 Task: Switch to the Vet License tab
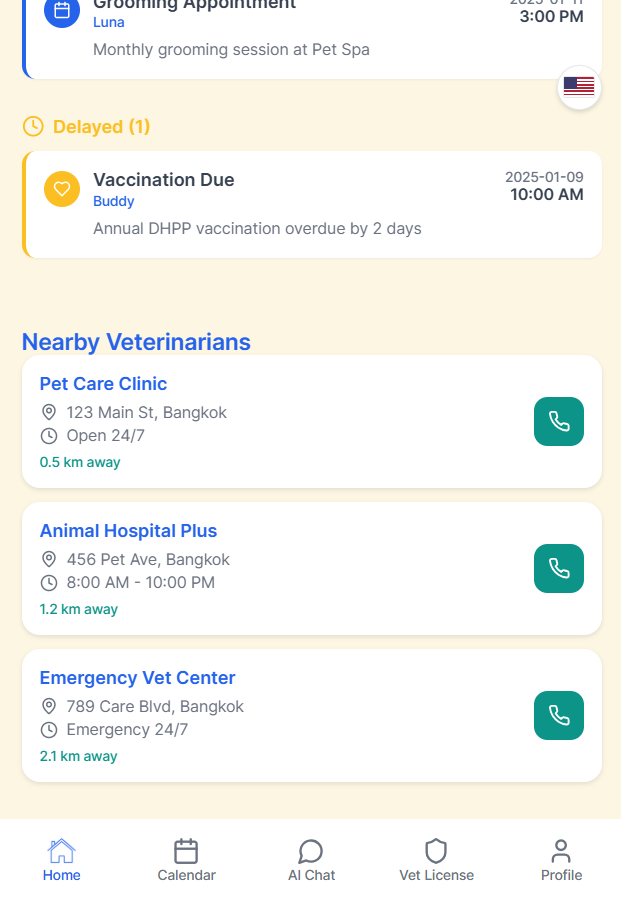436,860
